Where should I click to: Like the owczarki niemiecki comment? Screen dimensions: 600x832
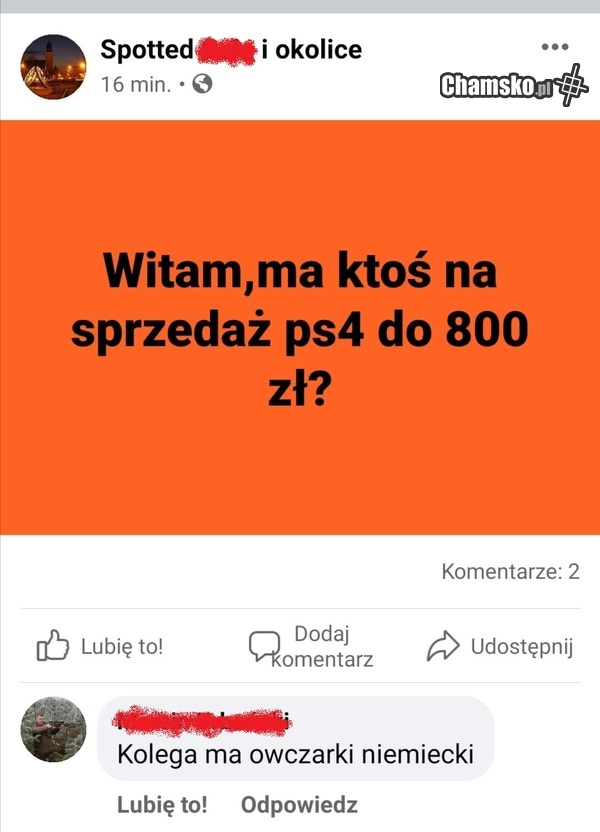pos(162,804)
